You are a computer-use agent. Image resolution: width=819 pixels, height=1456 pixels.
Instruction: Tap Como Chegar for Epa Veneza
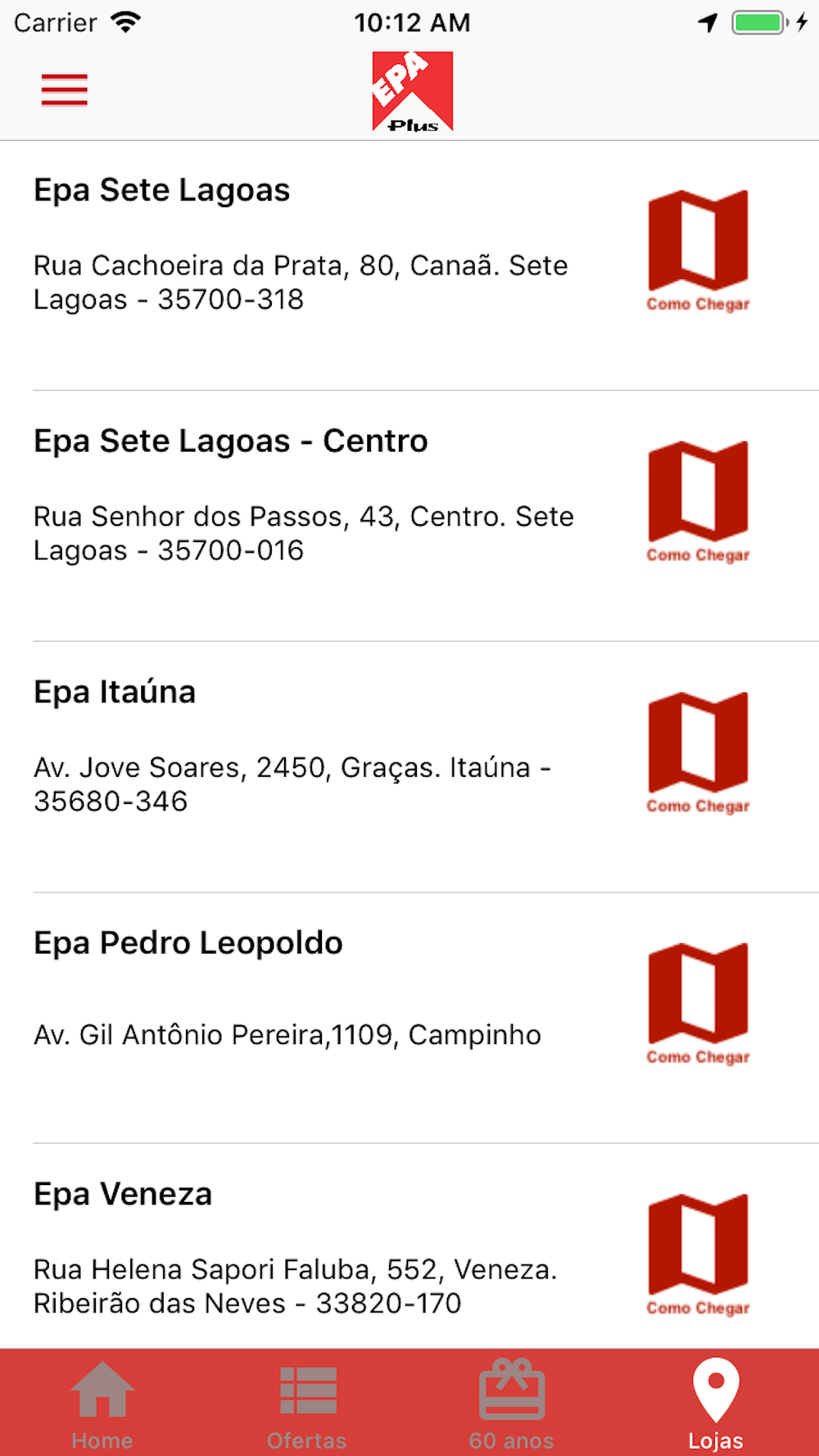698,1255
